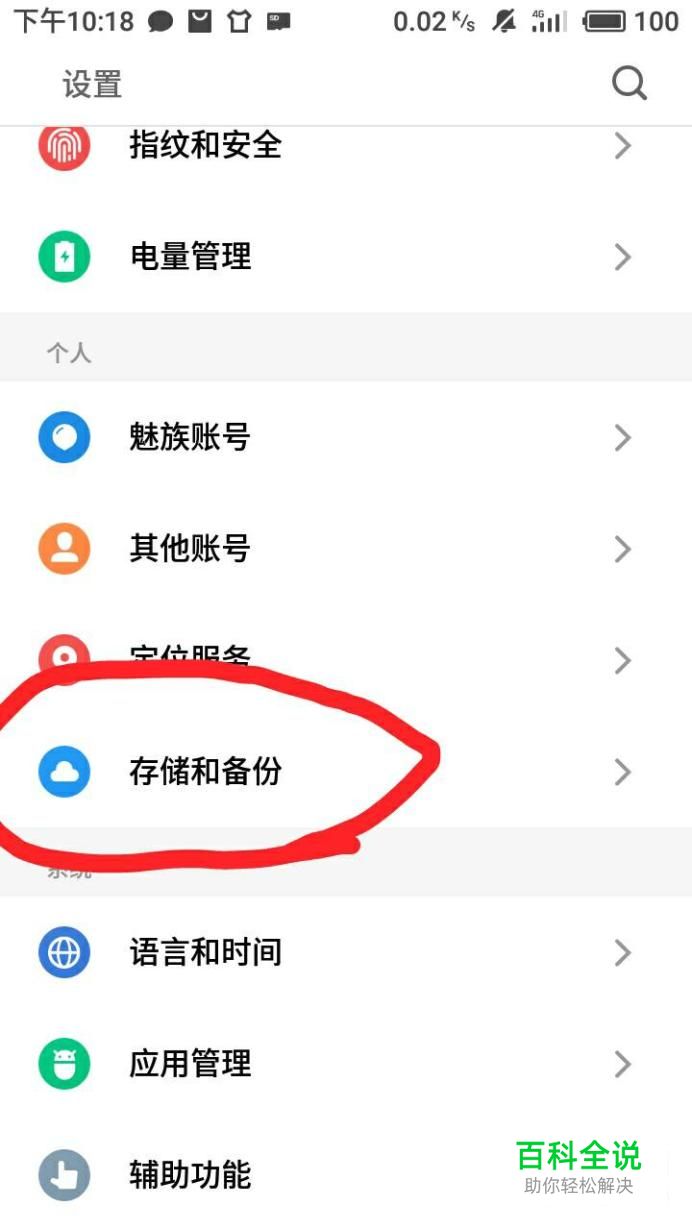692x1230 pixels.
Task: Open 指纹和安全 settings
Action: click(x=205, y=147)
